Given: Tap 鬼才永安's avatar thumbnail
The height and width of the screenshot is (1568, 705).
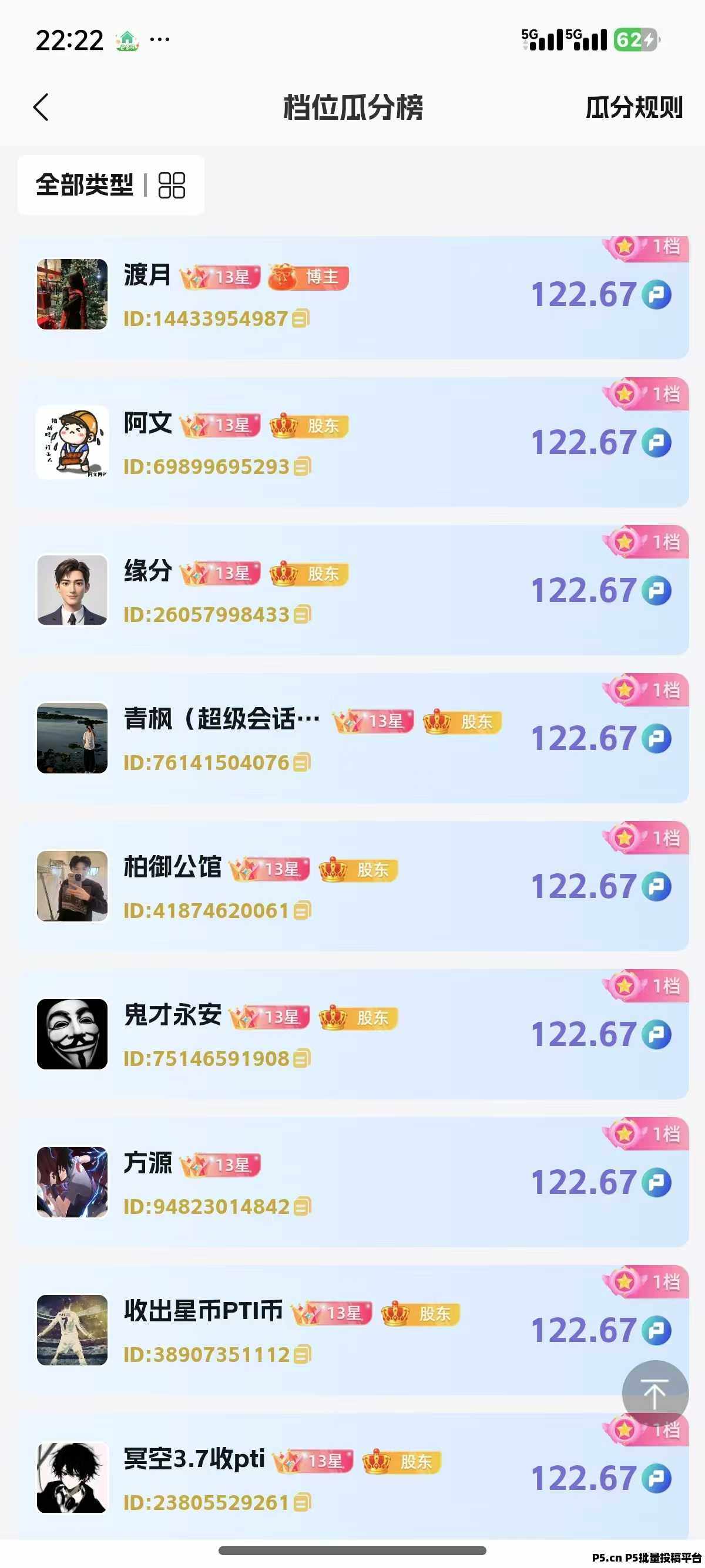Looking at the screenshot, I should pyautogui.click(x=71, y=1036).
